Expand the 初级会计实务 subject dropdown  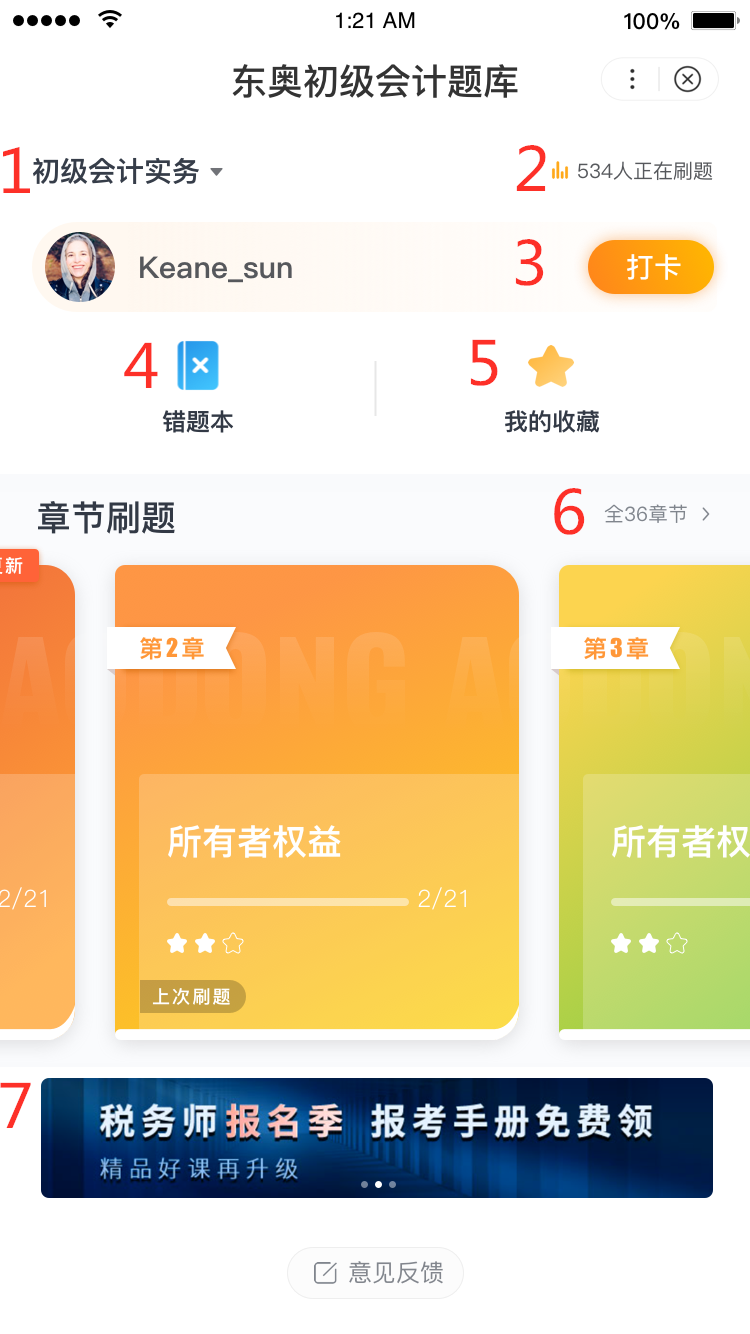(127, 172)
